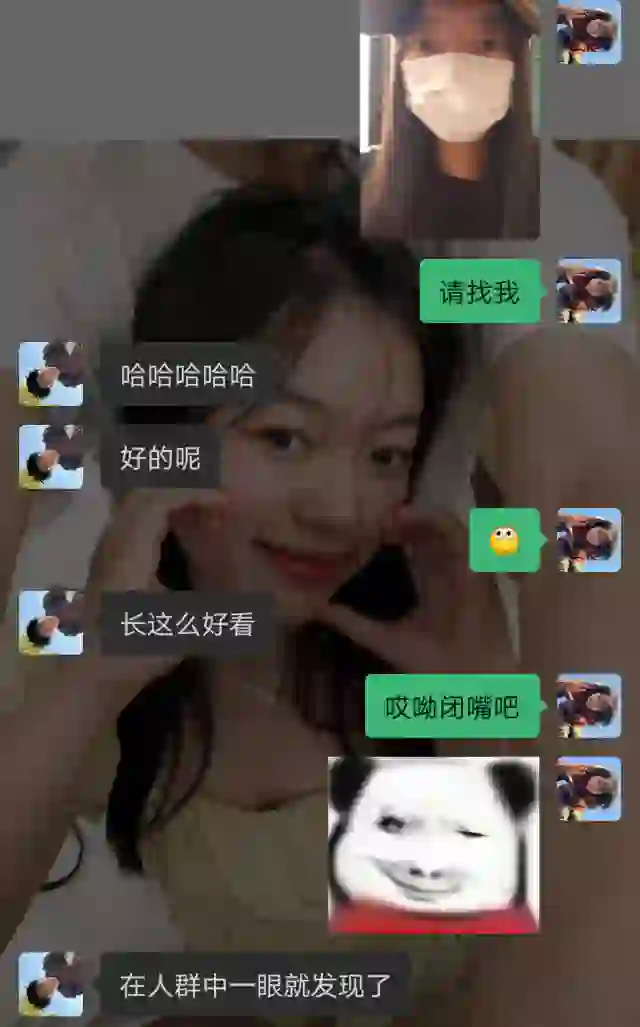Open contact avatar beside 哈哈哈哈哈 message
Viewport: 640px width, 1027px height.
tap(51, 374)
